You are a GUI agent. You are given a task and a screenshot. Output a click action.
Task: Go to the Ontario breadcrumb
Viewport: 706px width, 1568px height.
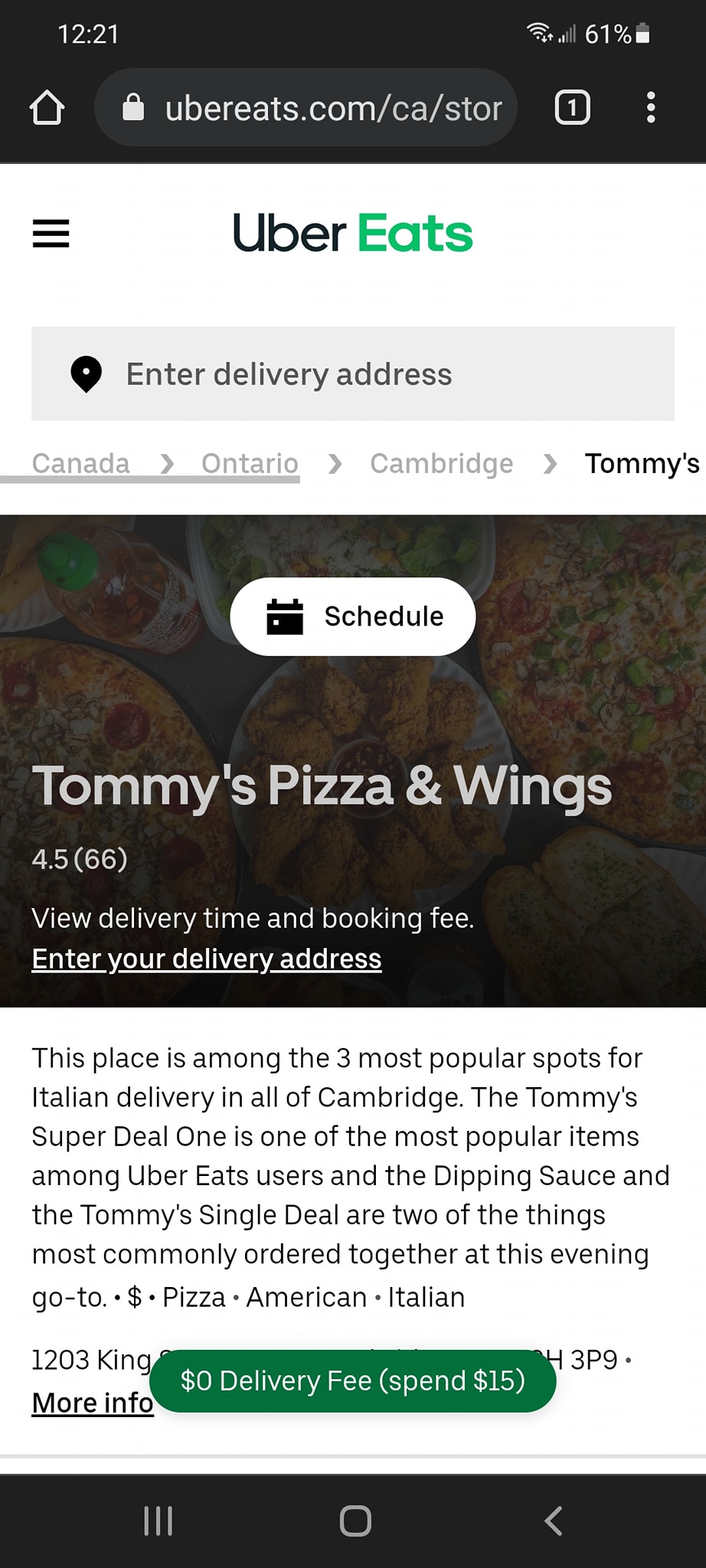click(250, 463)
